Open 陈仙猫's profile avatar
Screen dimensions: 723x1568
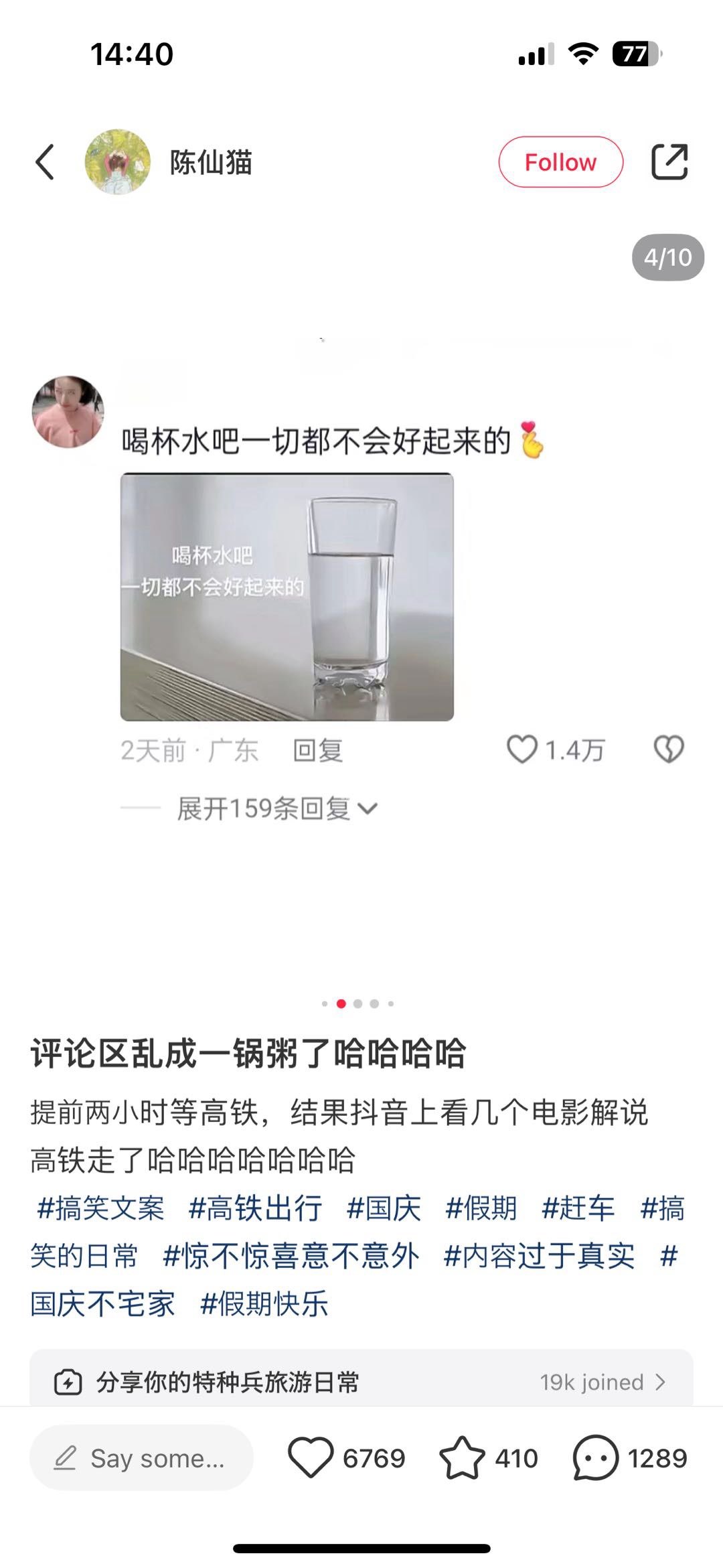[x=118, y=162]
